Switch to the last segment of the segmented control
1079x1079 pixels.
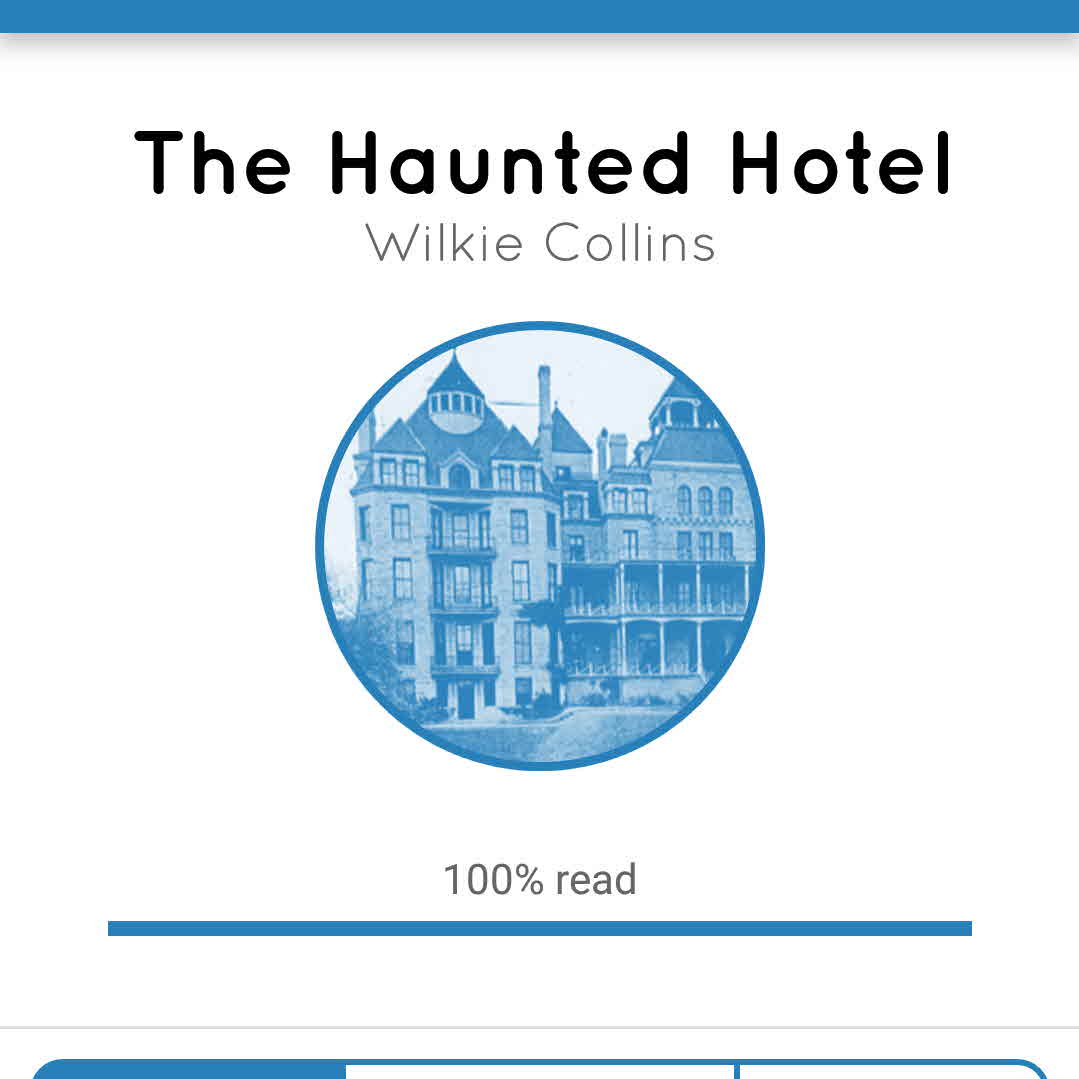coord(890,1072)
